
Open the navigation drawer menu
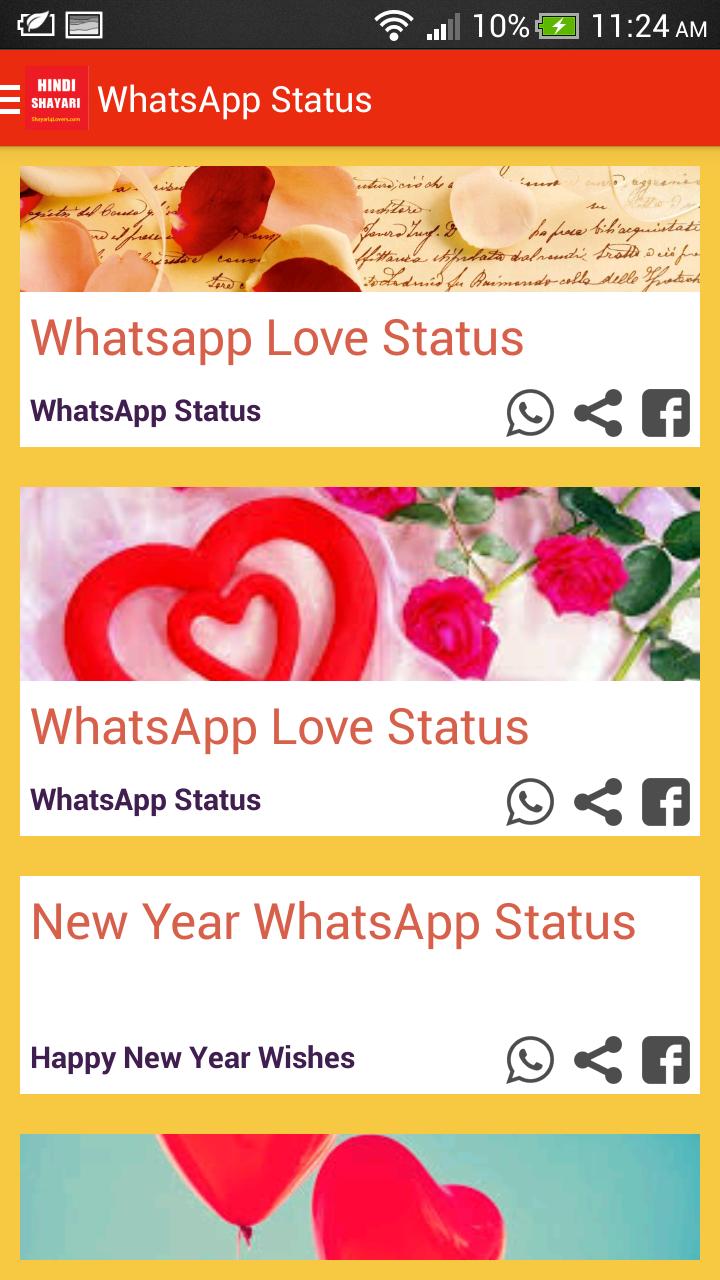(12, 100)
